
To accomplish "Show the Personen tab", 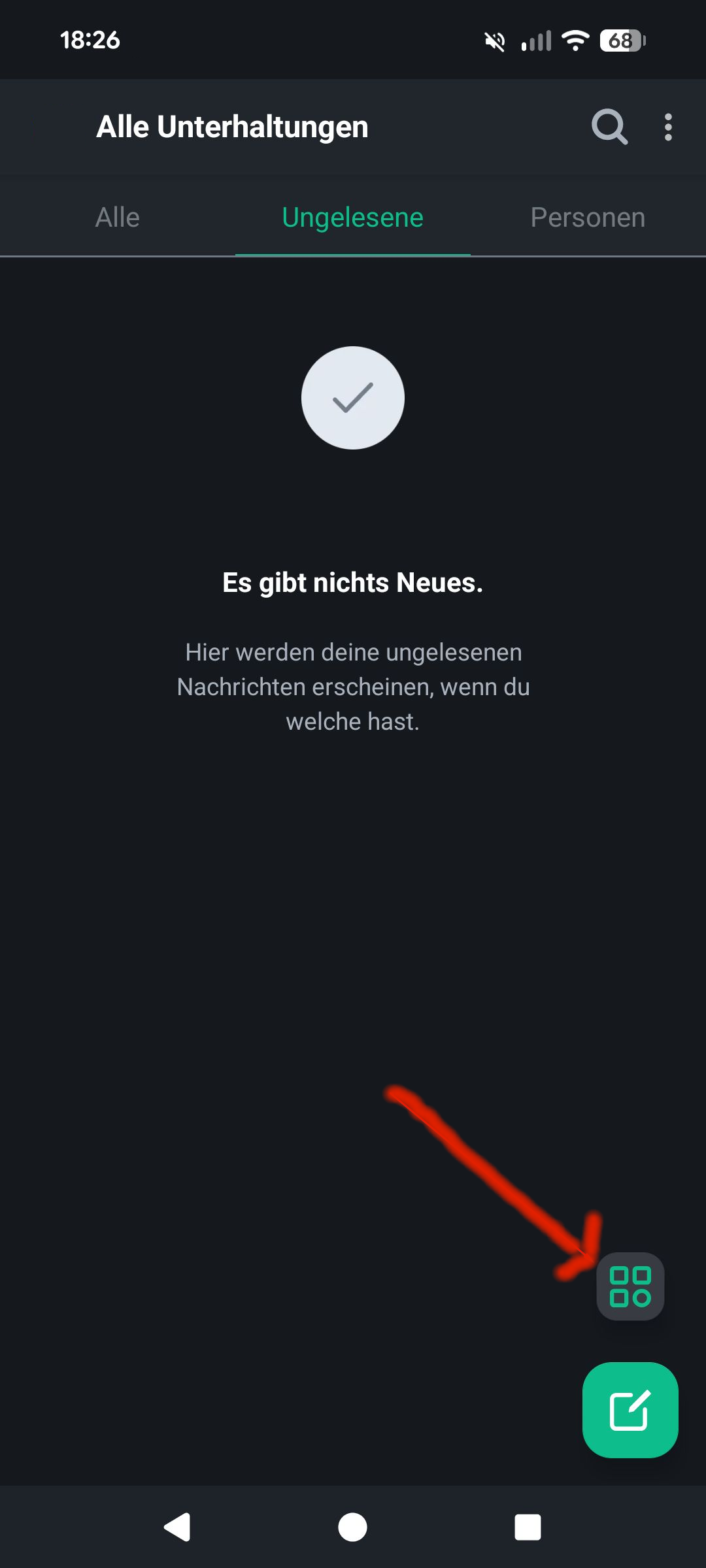I will coord(588,218).
